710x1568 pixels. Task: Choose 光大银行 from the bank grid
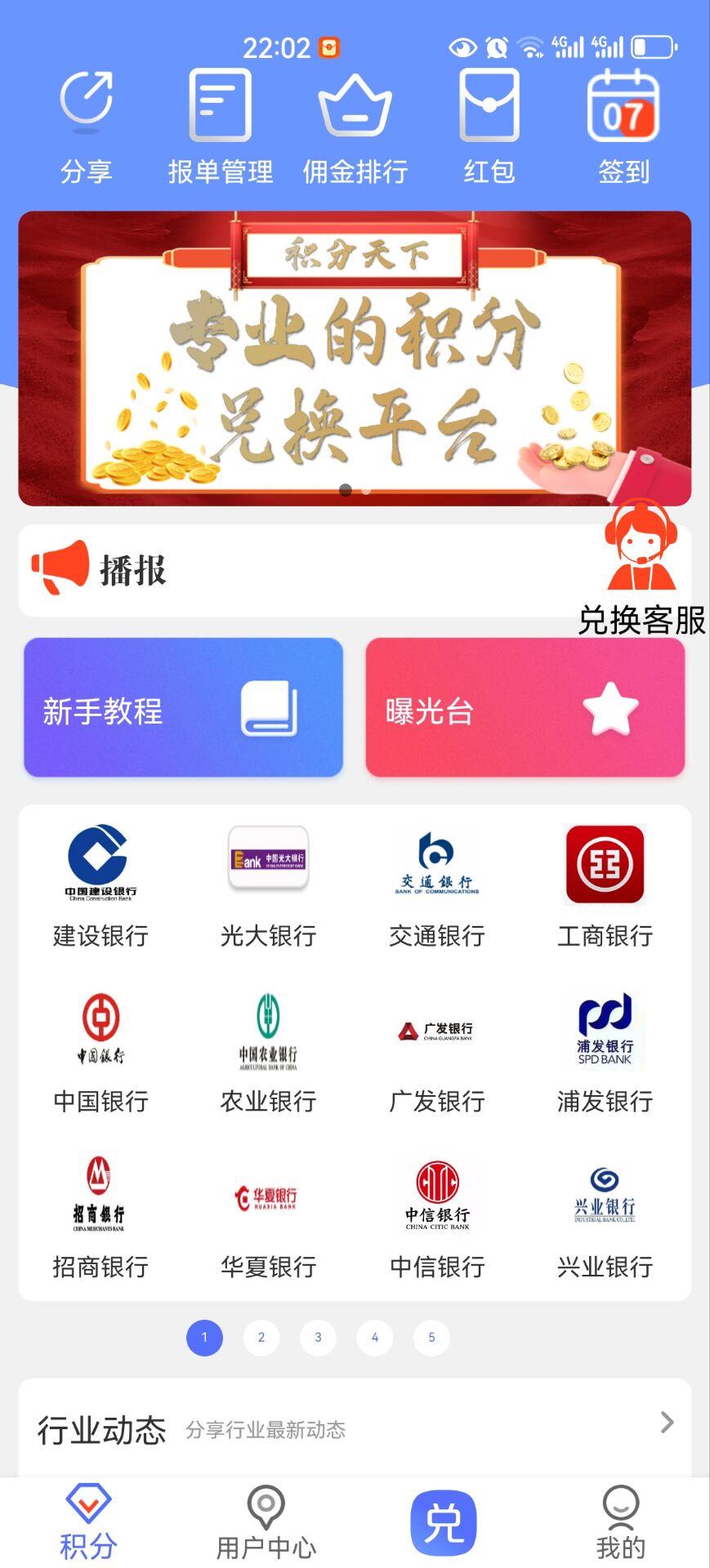point(268,885)
